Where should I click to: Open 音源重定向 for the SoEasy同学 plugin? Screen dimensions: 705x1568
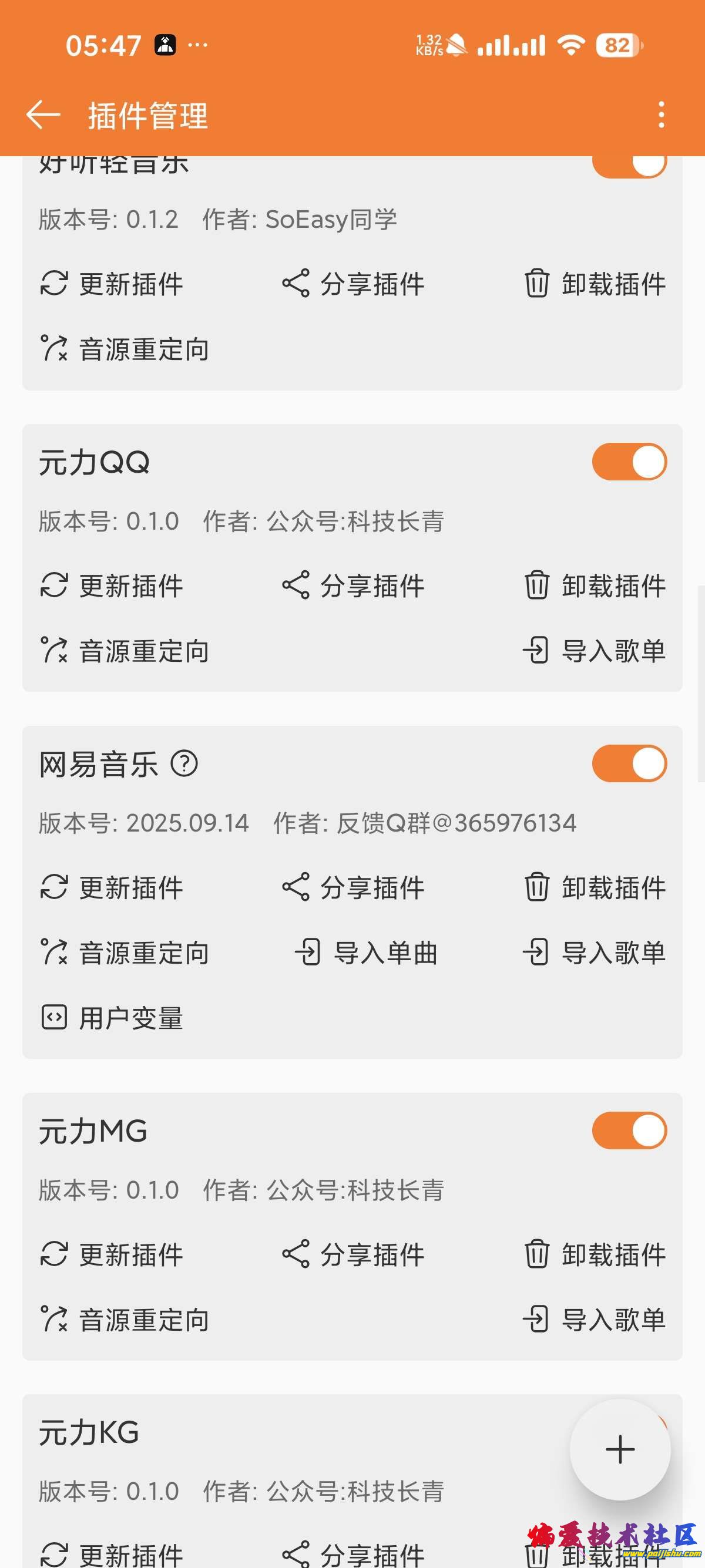(125, 349)
